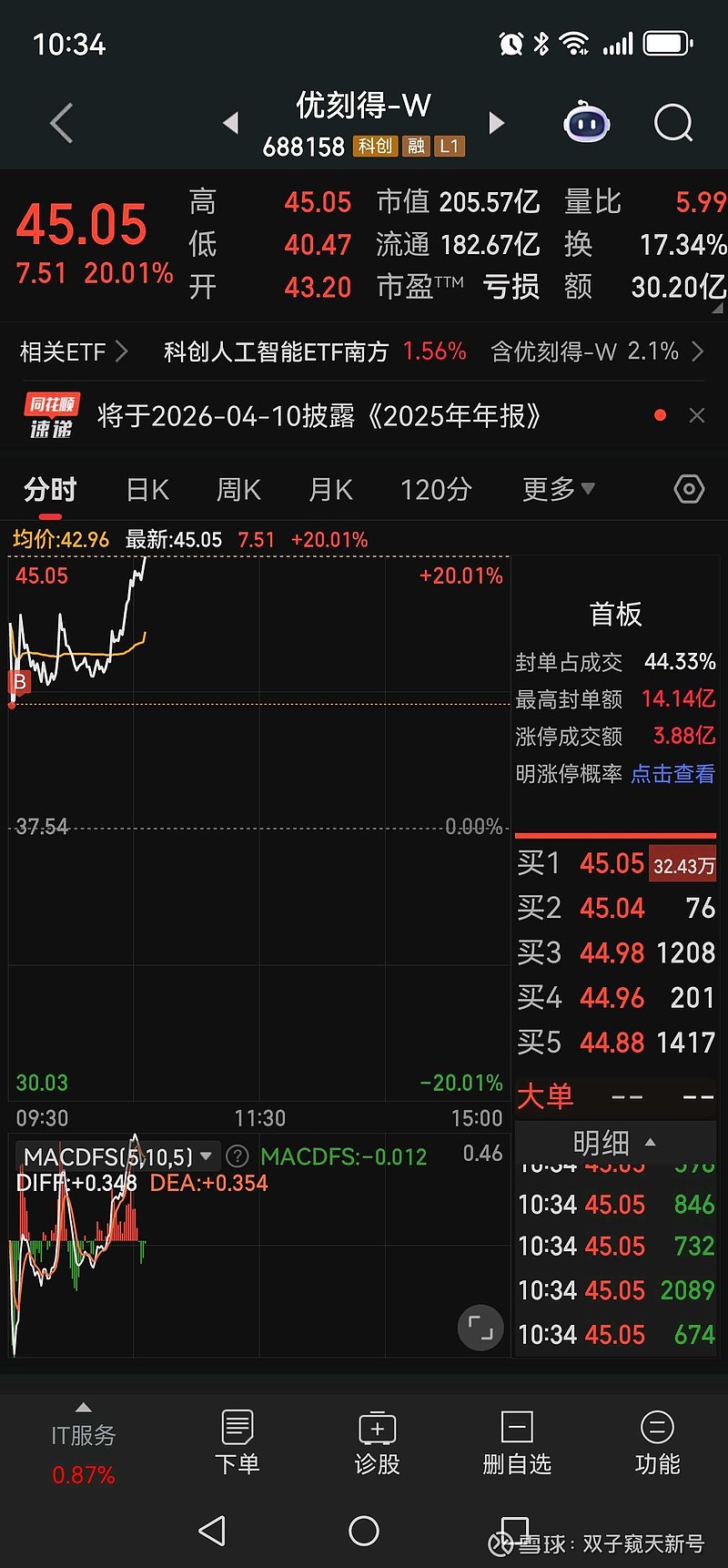Image resolution: width=728 pixels, height=1568 pixels.
Task: Open the search magnifier
Action: (x=673, y=123)
